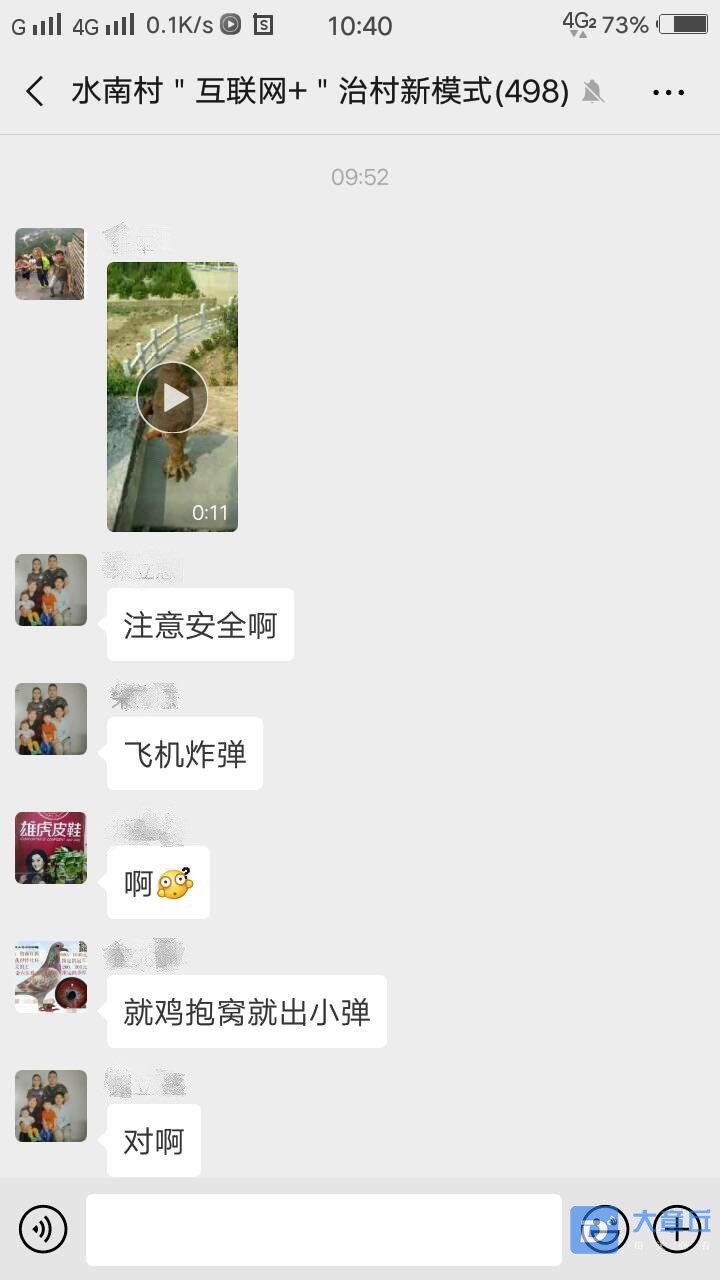This screenshot has width=720, height=1280.
Task: Open avatar beside 注意安全啊 message
Action: click(50, 590)
